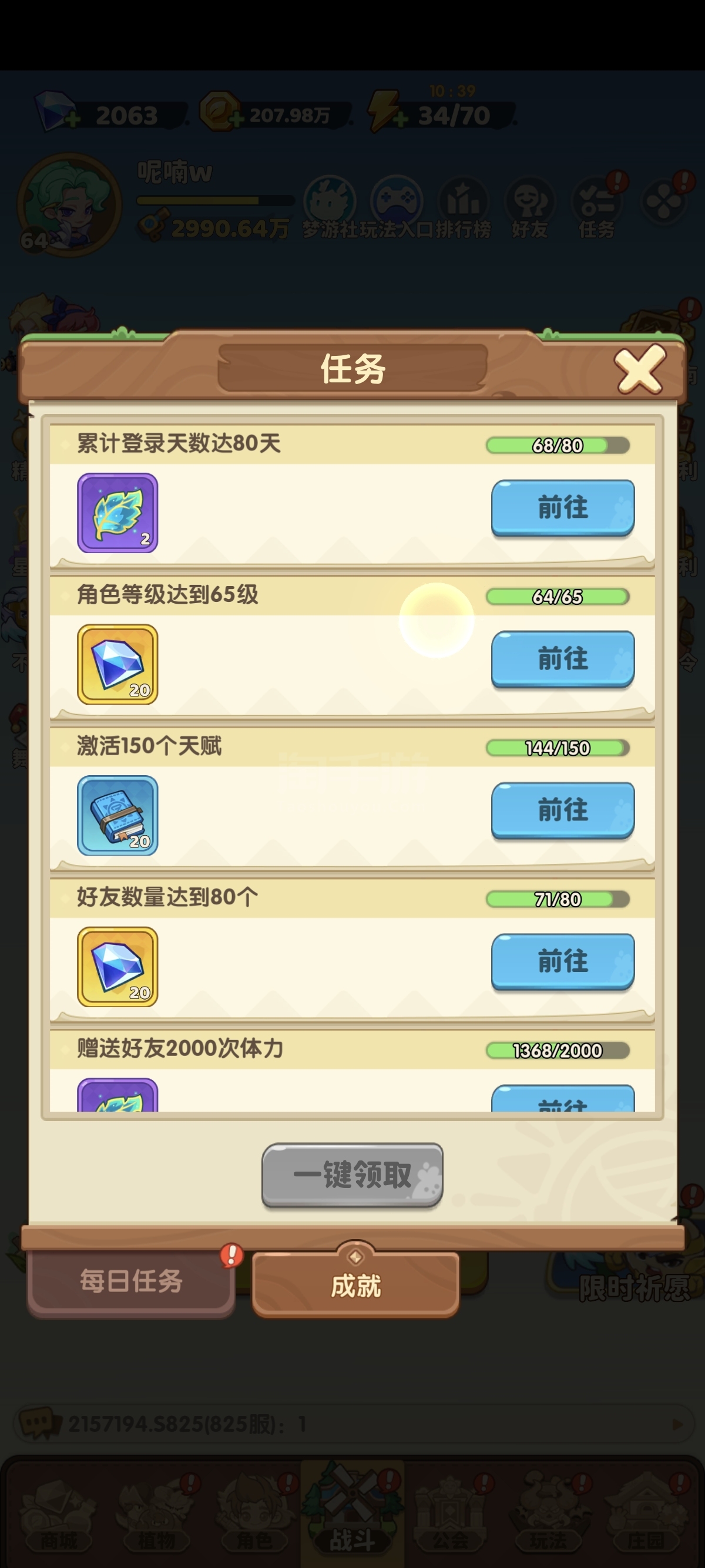The image size is (705, 1568).
Task: Tap 前往 for 角色等级达到65级 task
Action: [563, 658]
